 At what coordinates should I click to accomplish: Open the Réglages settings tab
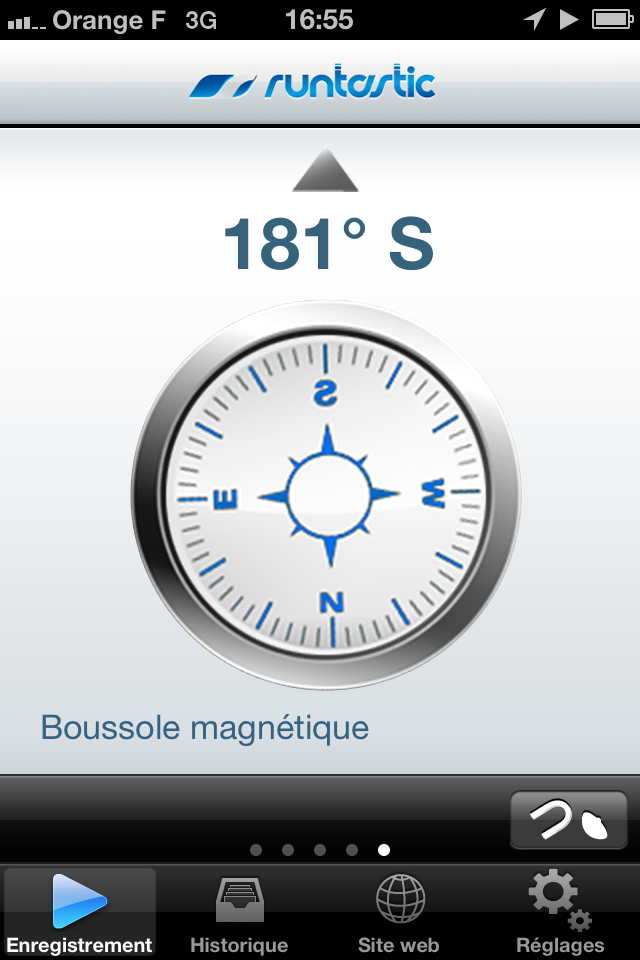tap(560, 912)
